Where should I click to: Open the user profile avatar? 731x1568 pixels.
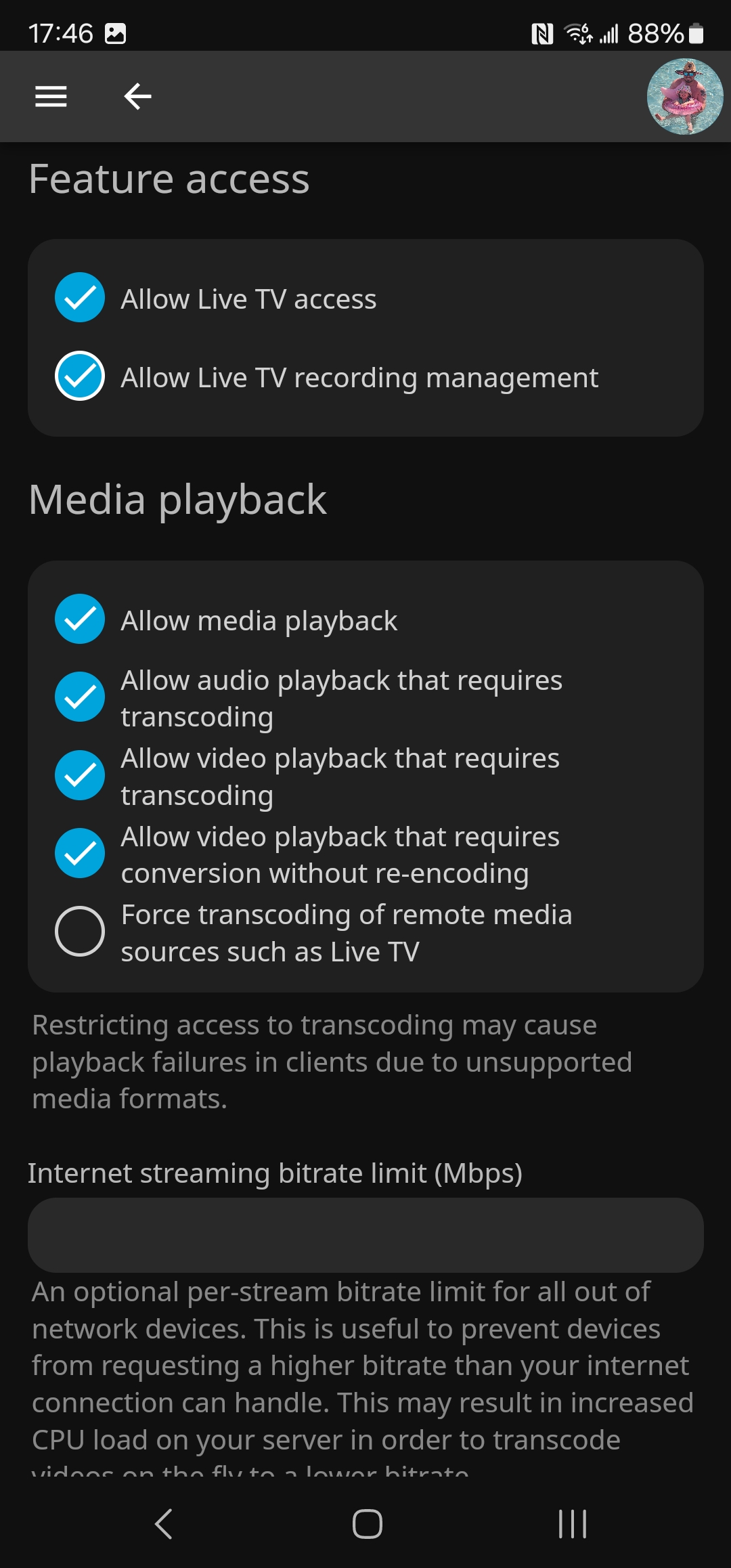pyautogui.click(x=684, y=96)
